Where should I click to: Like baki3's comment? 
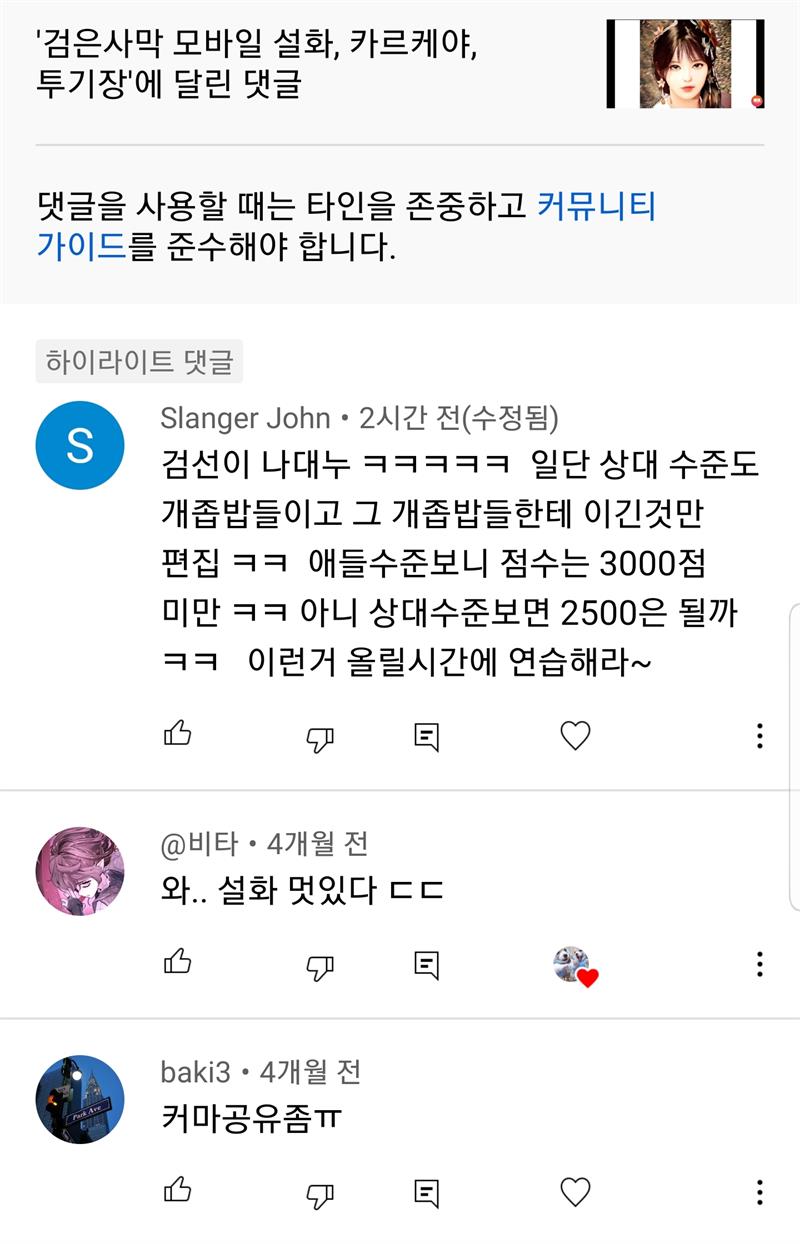point(177,1190)
